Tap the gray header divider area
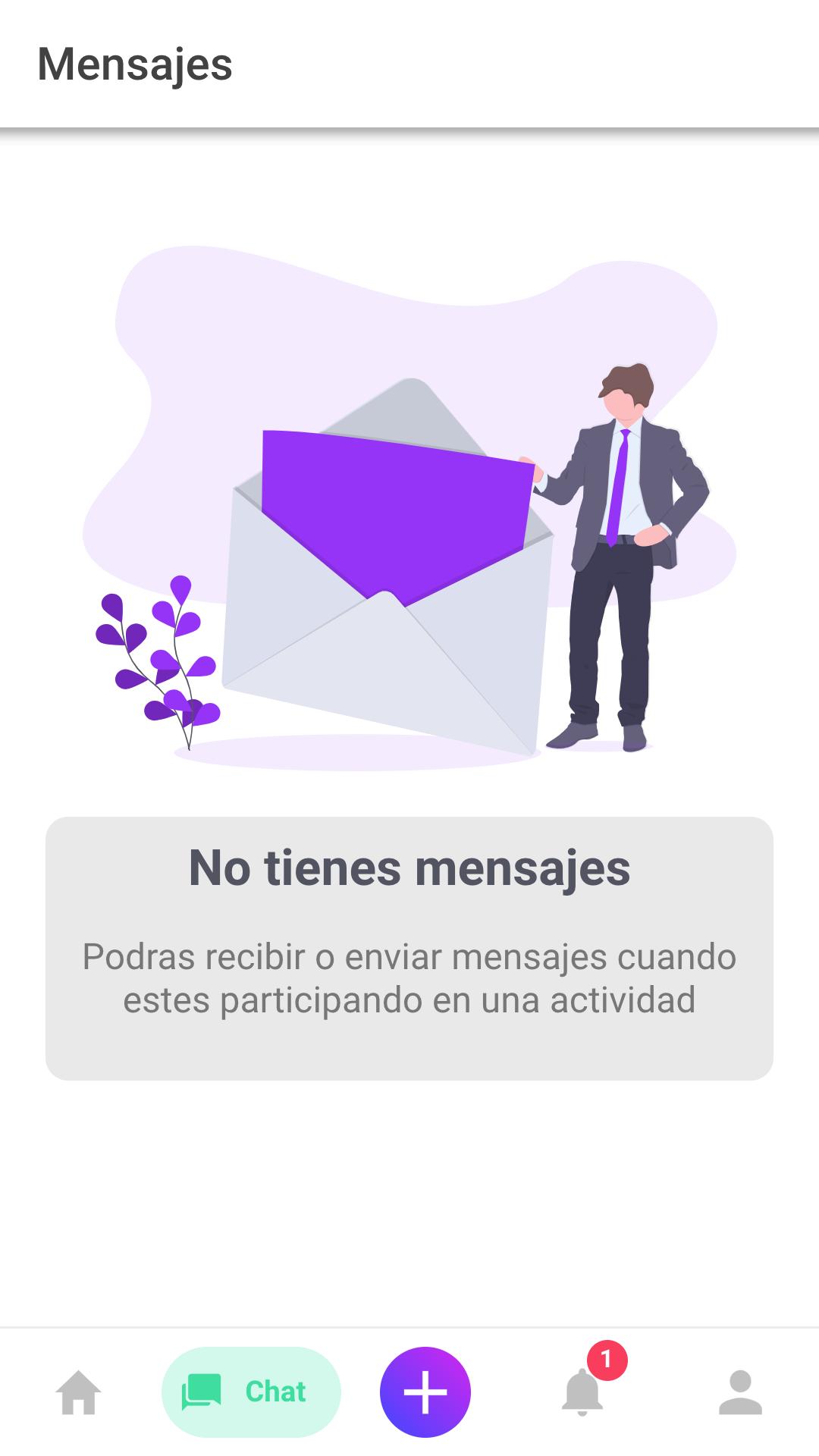This screenshot has height=1456, width=819. pyautogui.click(x=409, y=129)
